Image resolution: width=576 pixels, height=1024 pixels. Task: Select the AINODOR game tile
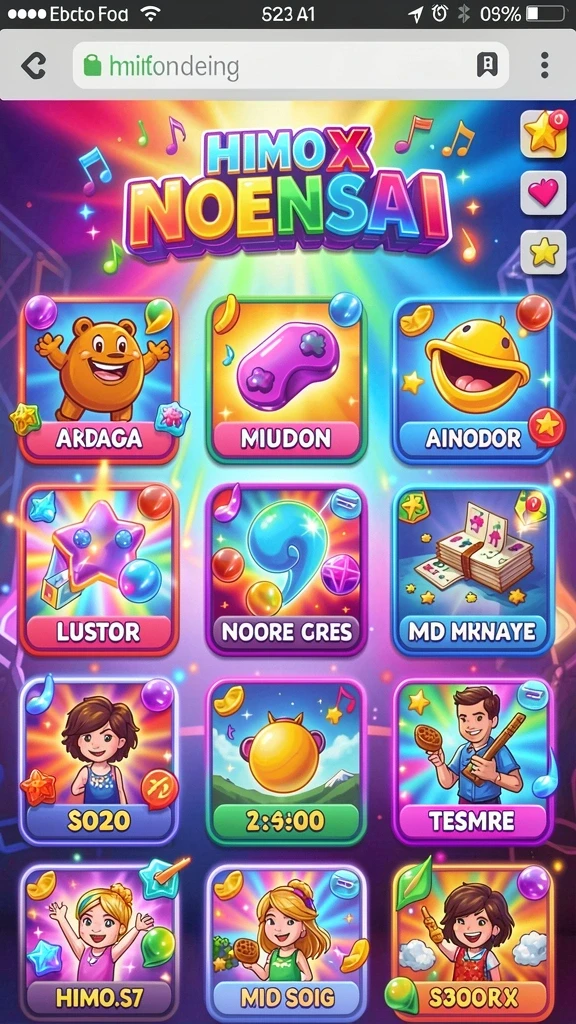(x=473, y=380)
